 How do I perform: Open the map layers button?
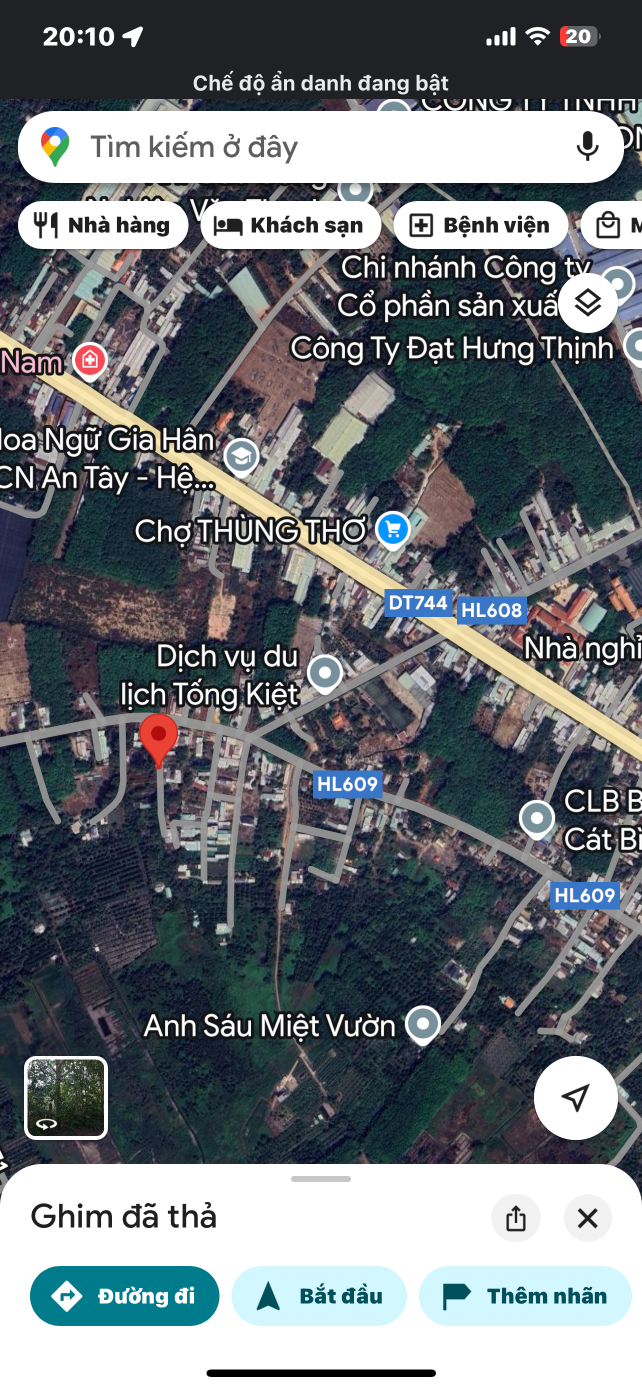pos(588,302)
